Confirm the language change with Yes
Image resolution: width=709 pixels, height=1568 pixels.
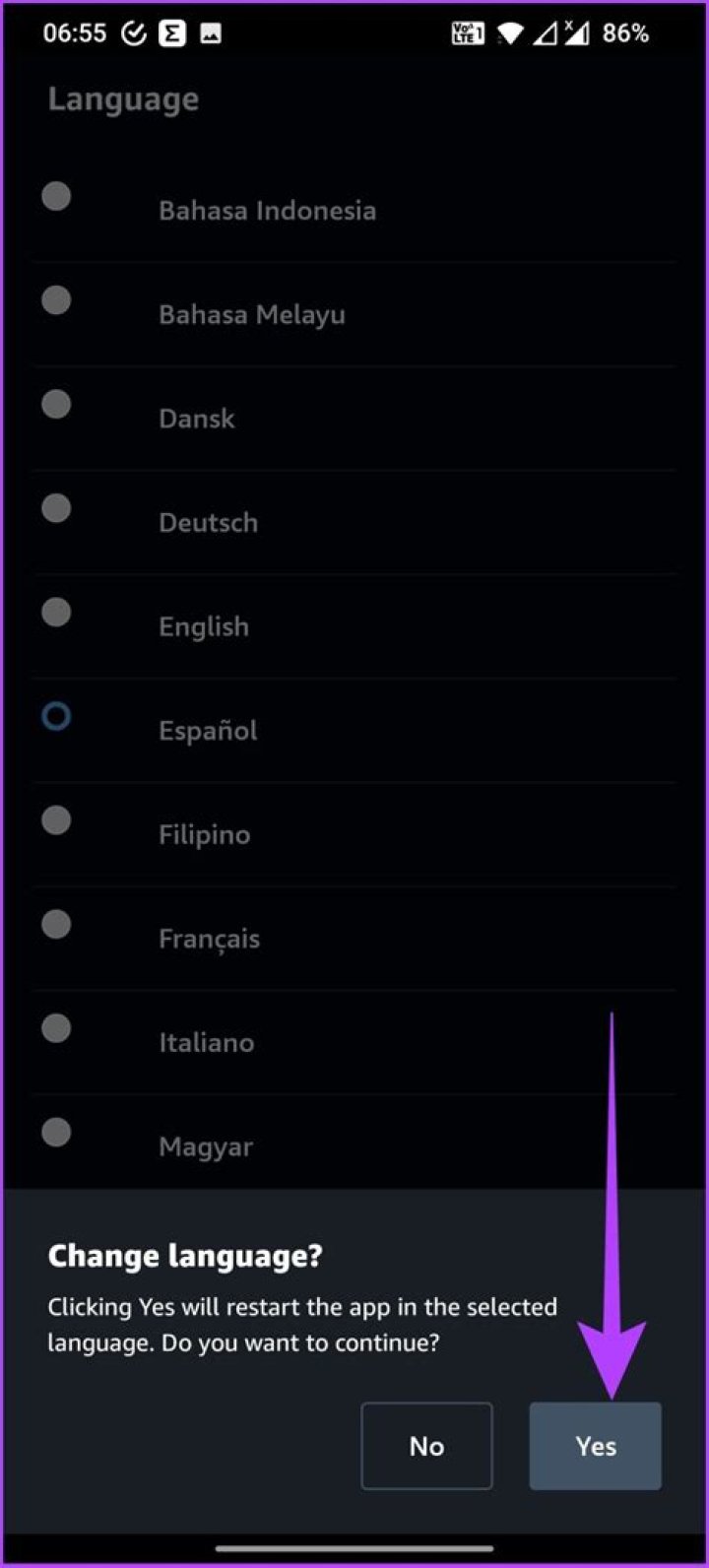pyautogui.click(x=595, y=1446)
